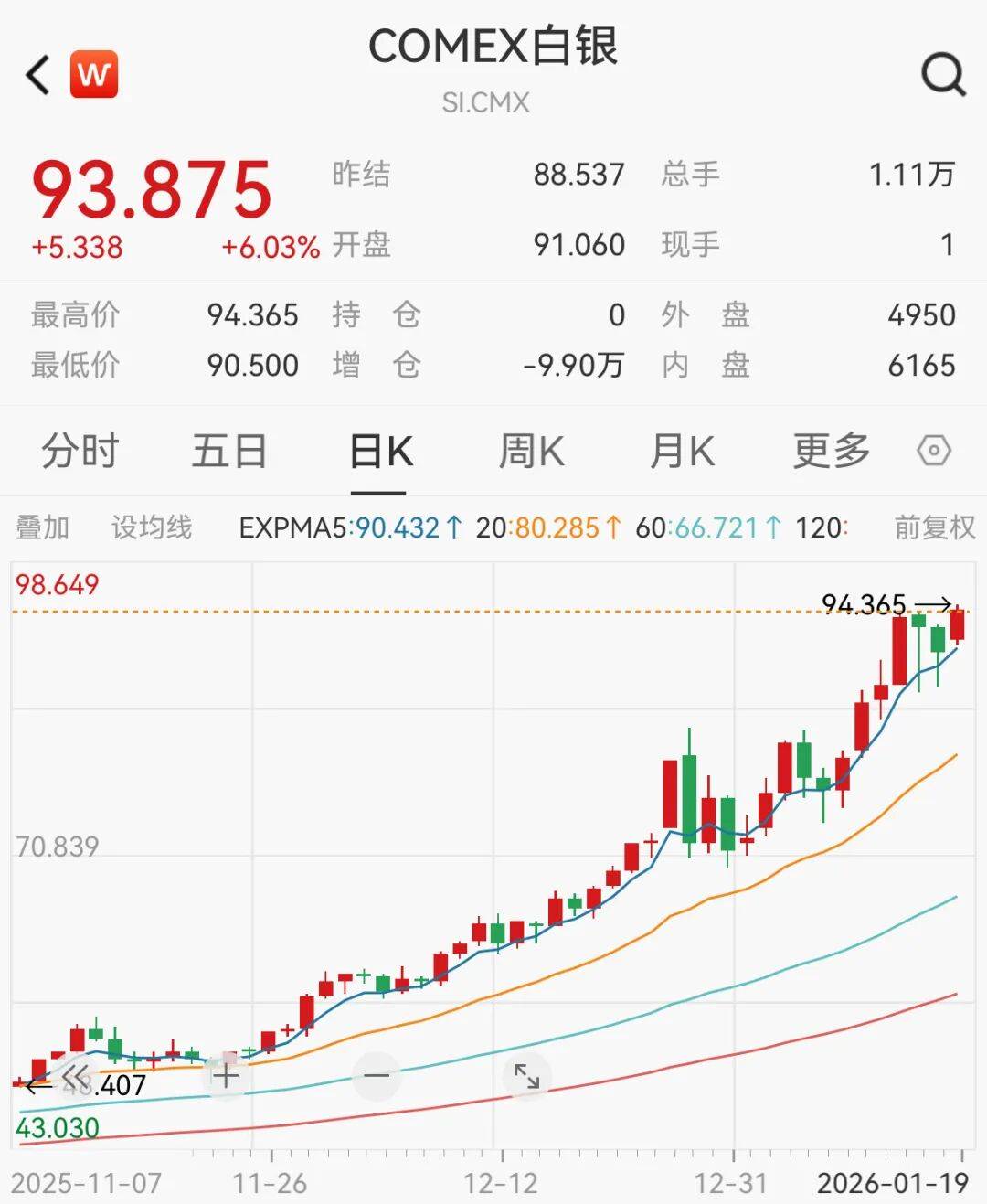Expand the chart to full screen

point(526,1076)
